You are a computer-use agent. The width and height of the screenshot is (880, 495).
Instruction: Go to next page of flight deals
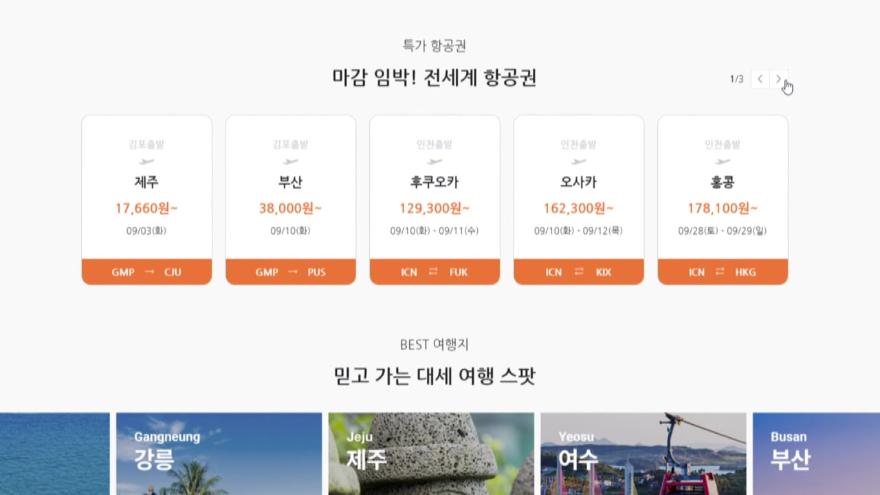coord(779,79)
